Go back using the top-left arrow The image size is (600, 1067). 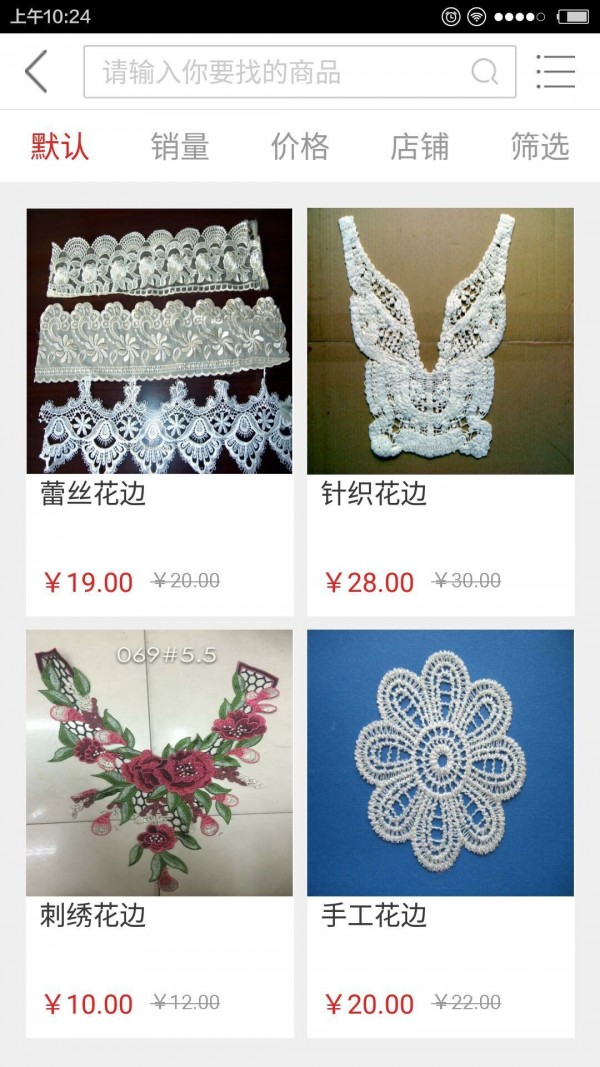point(36,72)
